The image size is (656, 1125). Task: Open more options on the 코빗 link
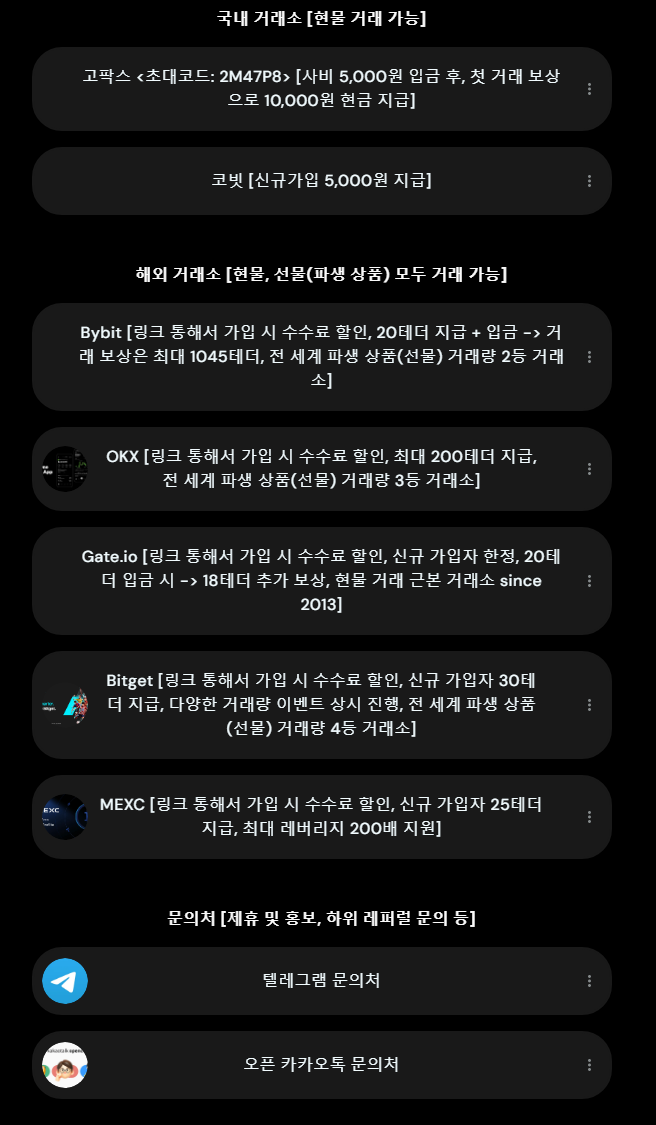click(x=589, y=181)
